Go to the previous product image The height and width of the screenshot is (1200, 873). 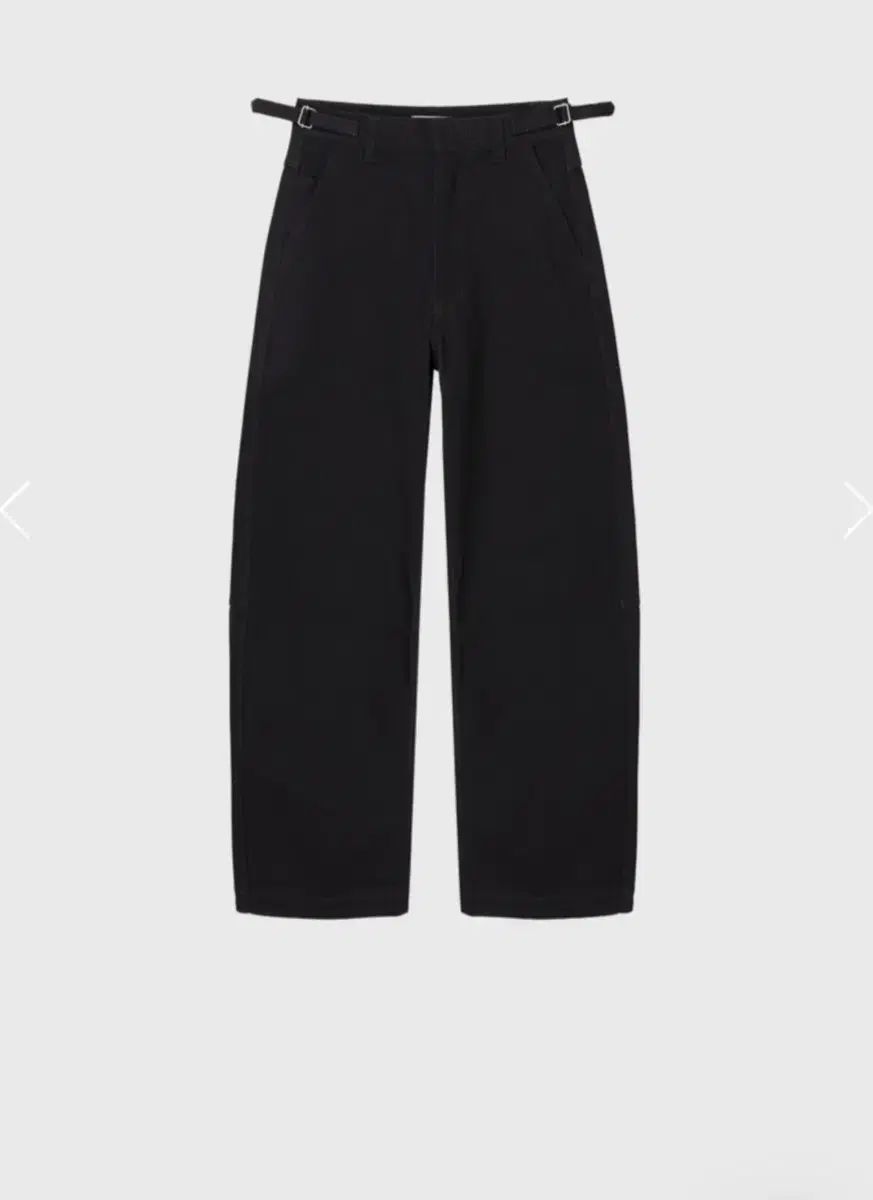(x=15, y=510)
